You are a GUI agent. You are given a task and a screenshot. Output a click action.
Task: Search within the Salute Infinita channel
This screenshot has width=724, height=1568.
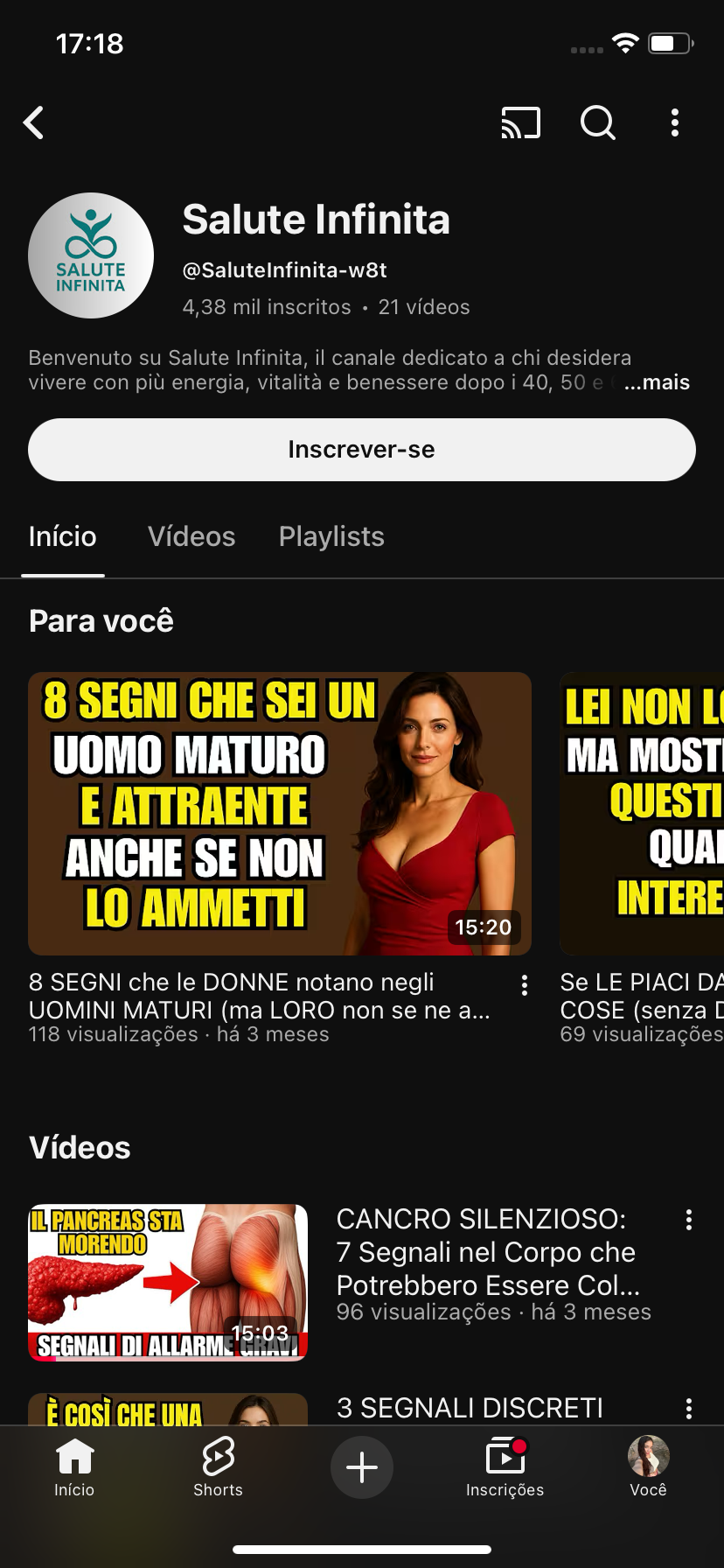(598, 123)
